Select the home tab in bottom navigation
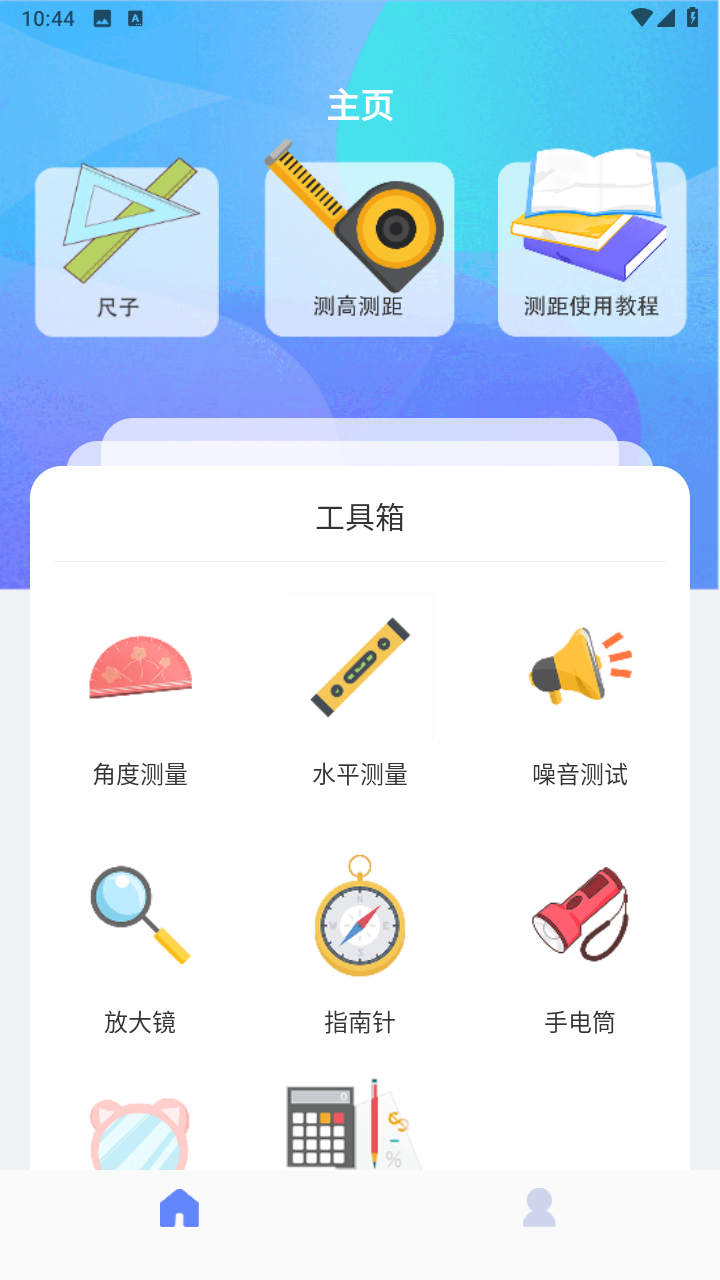The width and height of the screenshot is (720, 1280). (x=179, y=1209)
